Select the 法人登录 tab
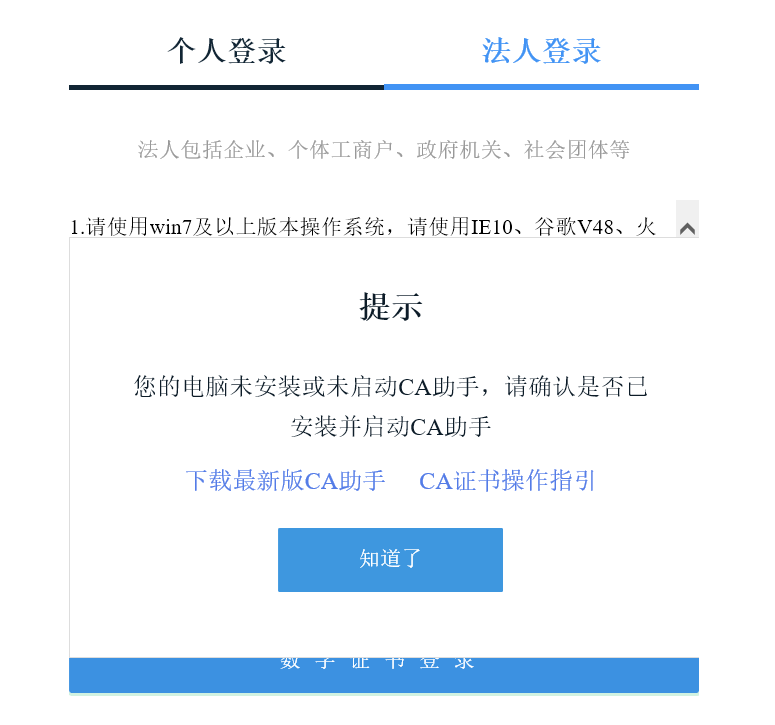This screenshot has height=725, width=775. (541, 51)
